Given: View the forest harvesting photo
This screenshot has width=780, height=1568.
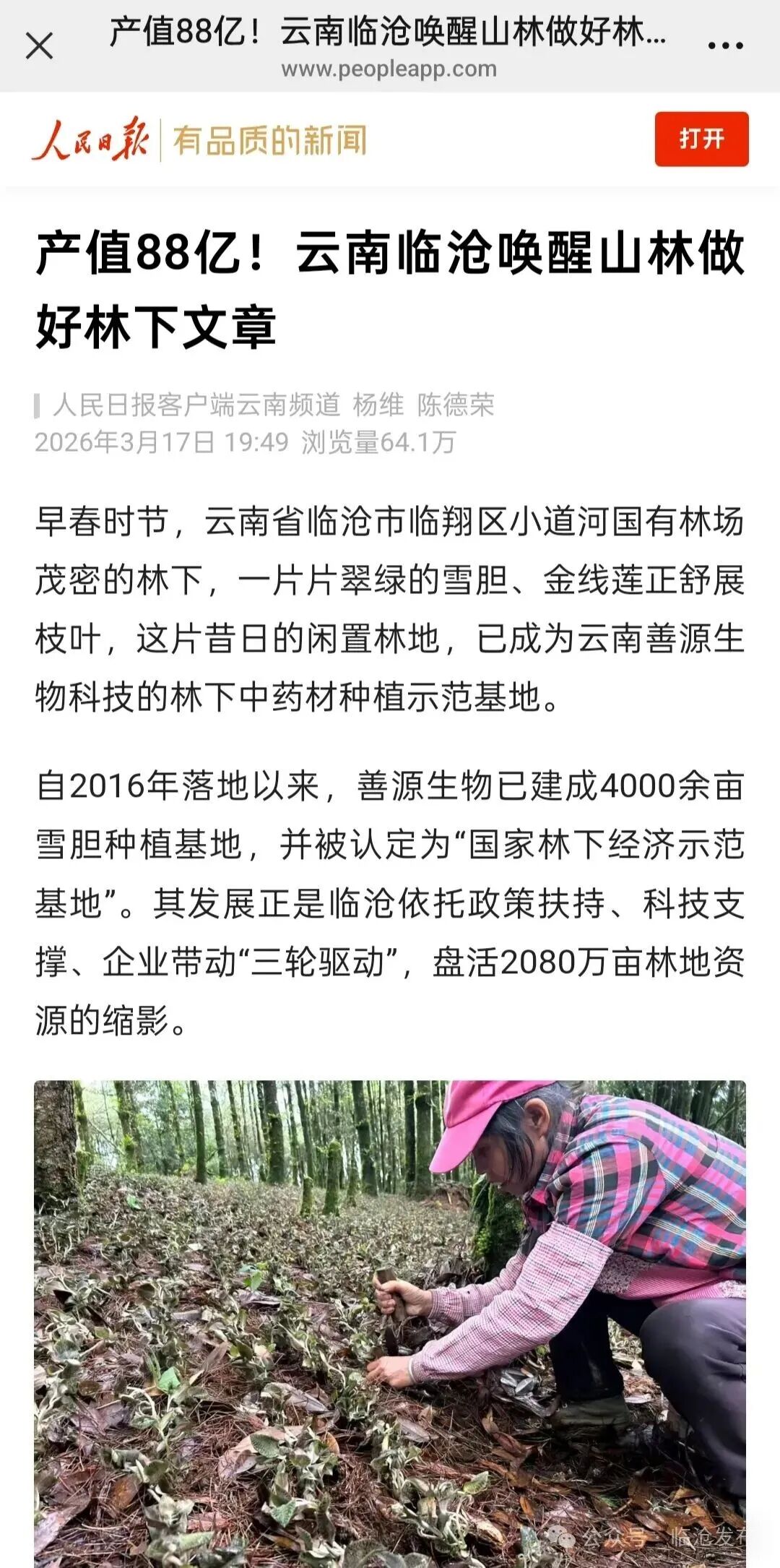Looking at the screenshot, I should pos(390,1322).
